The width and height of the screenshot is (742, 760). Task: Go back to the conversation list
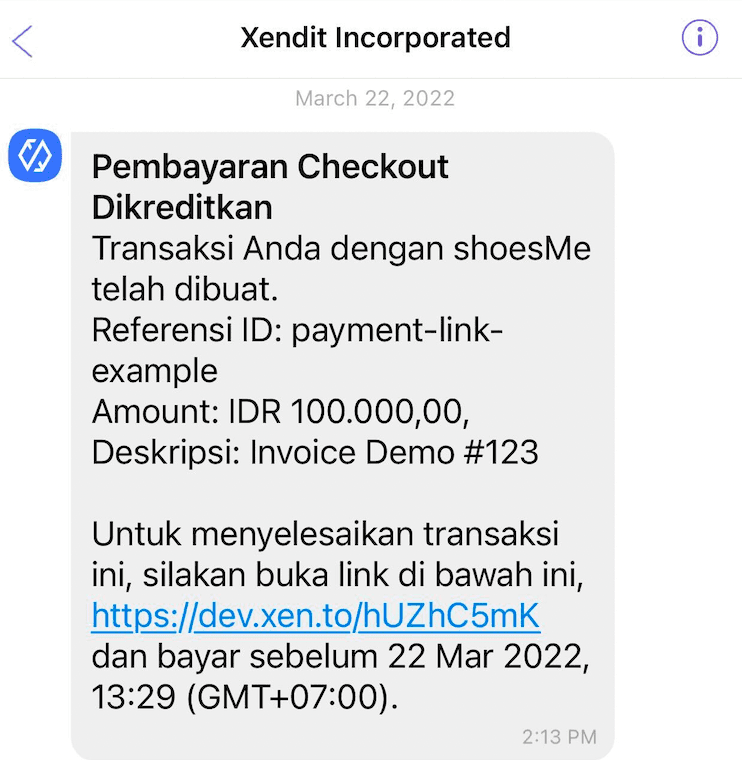[23, 40]
